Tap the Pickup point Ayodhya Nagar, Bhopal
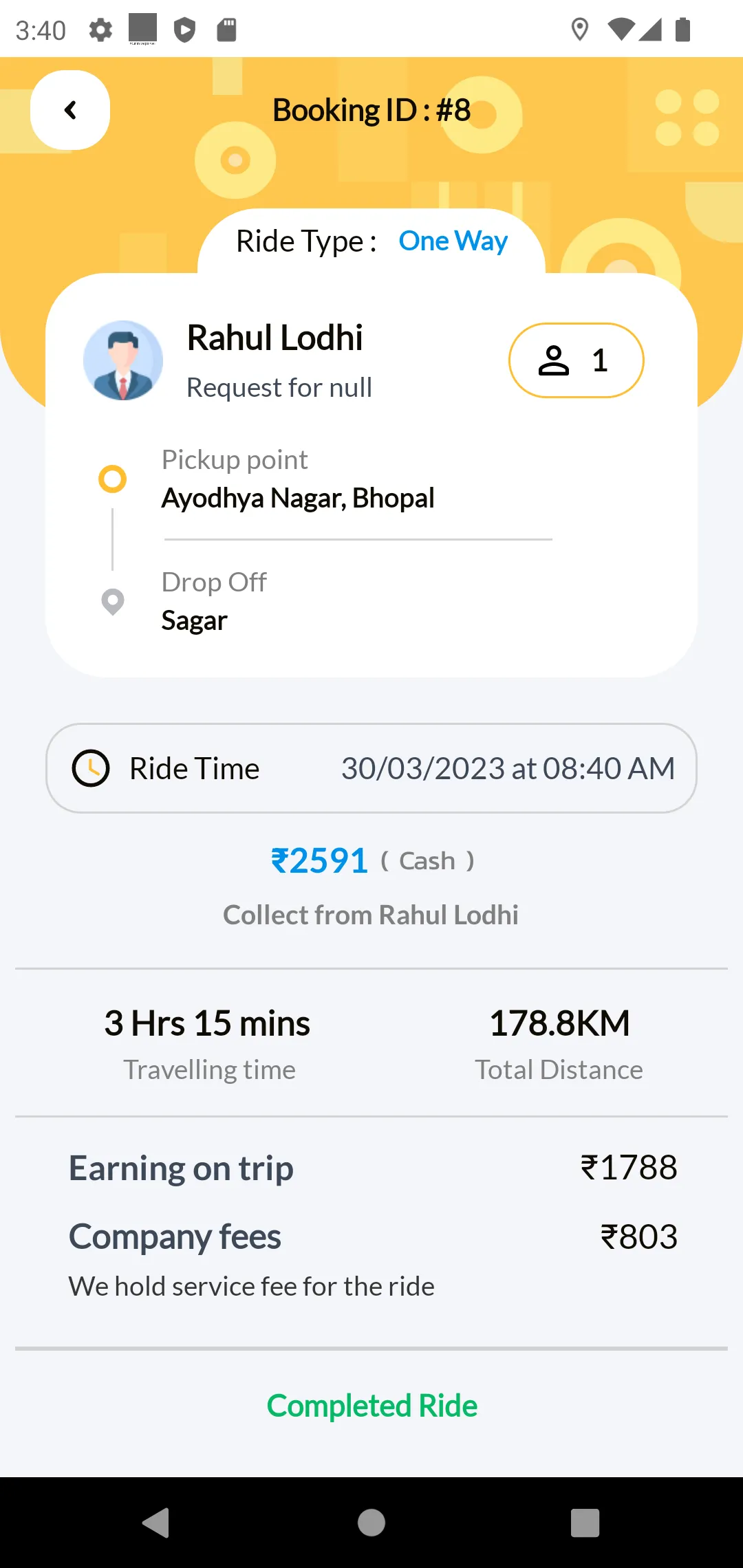 point(299,497)
